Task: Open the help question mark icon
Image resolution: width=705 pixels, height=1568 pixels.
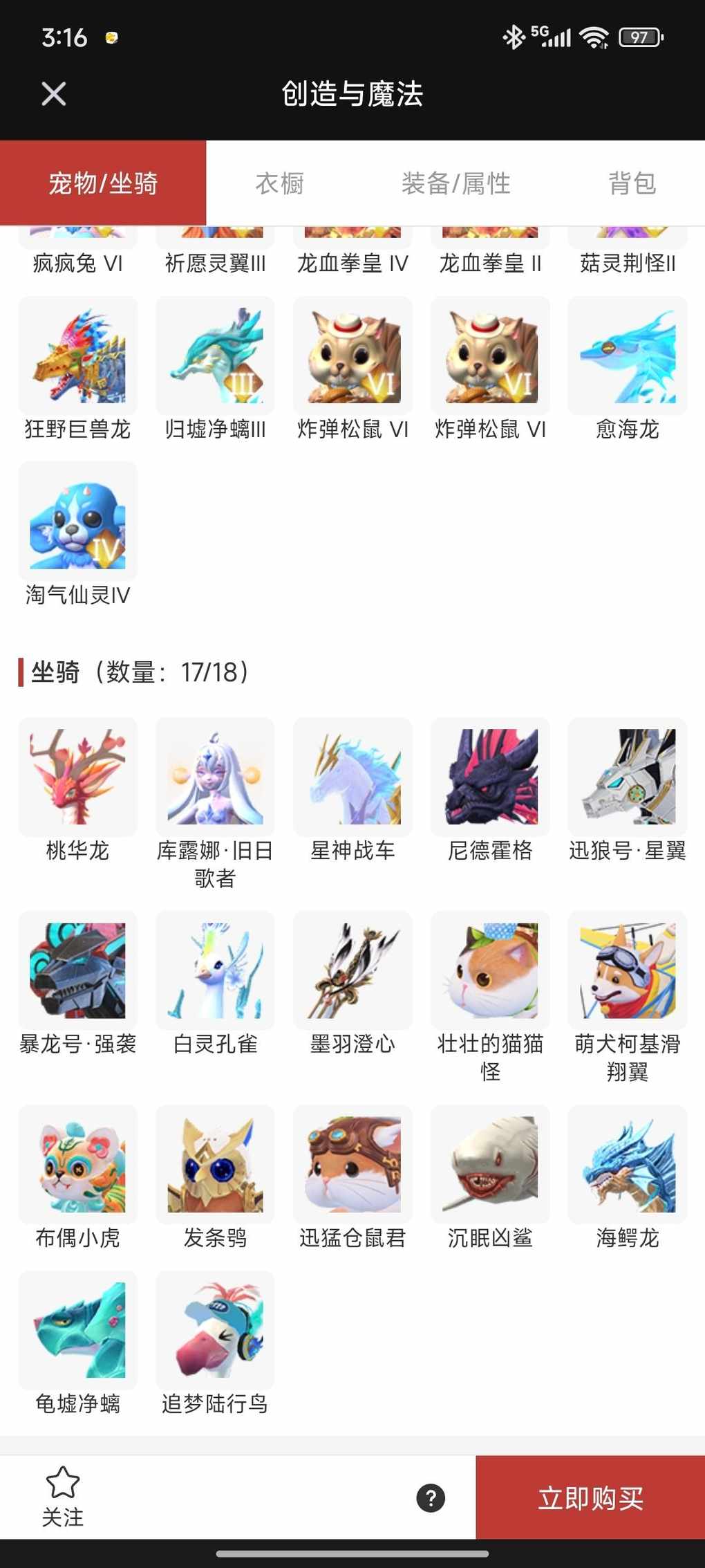Action: click(x=431, y=1498)
